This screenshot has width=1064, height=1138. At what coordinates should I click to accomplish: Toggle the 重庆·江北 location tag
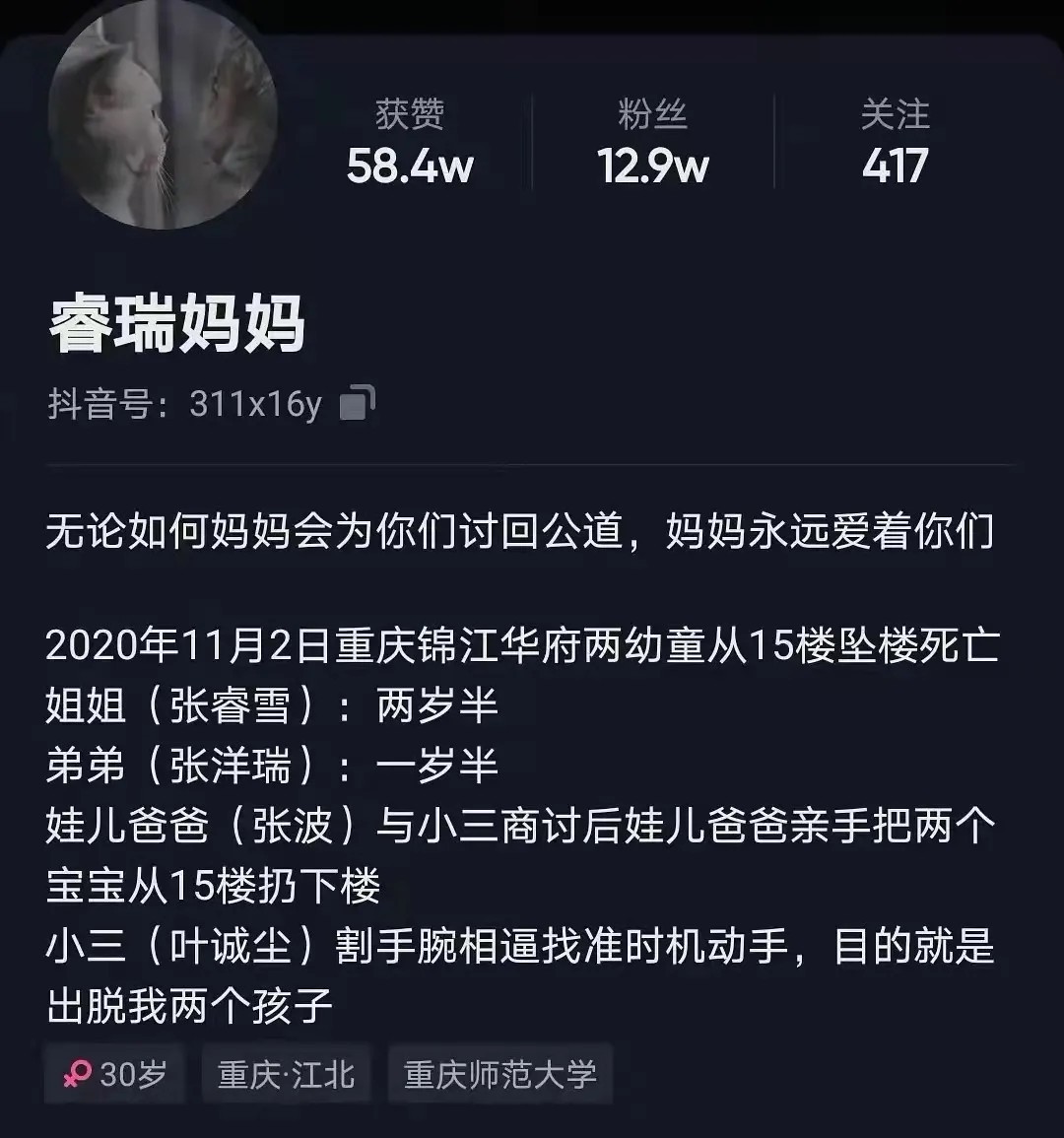point(286,1074)
